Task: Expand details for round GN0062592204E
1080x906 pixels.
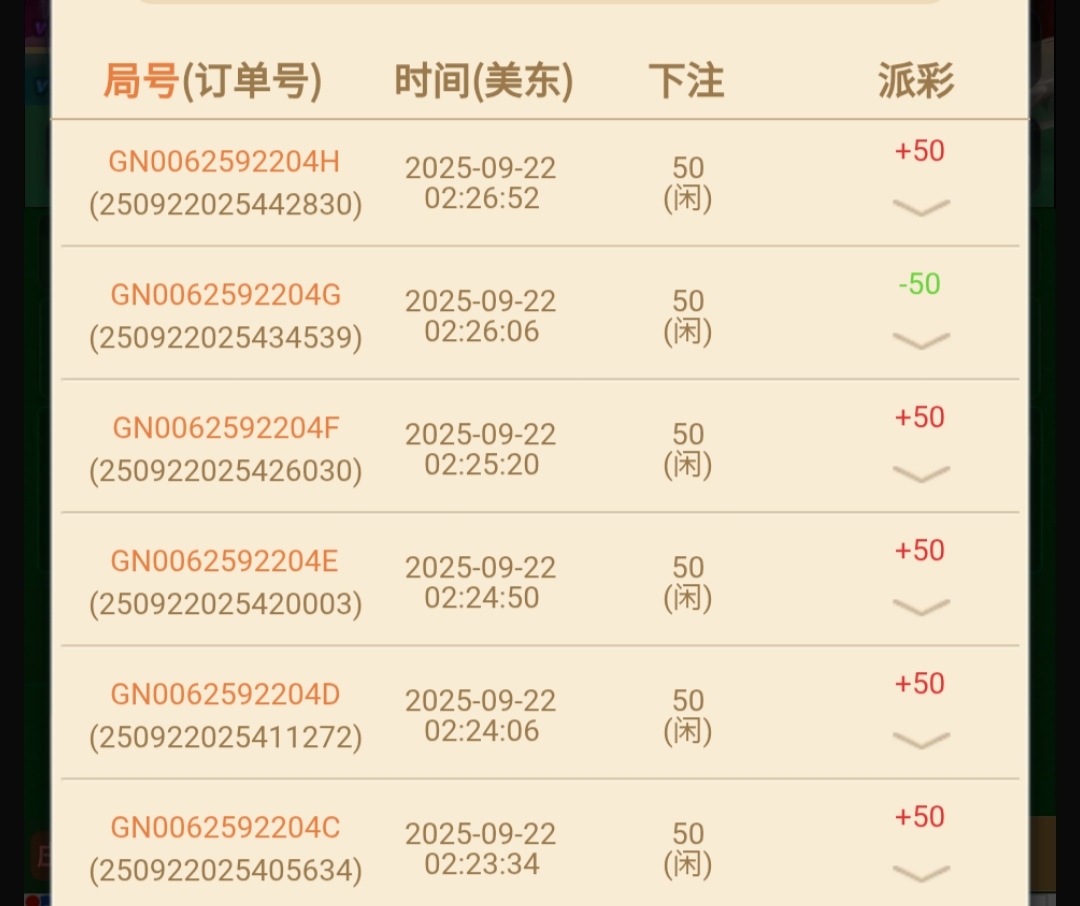Action: click(920, 607)
